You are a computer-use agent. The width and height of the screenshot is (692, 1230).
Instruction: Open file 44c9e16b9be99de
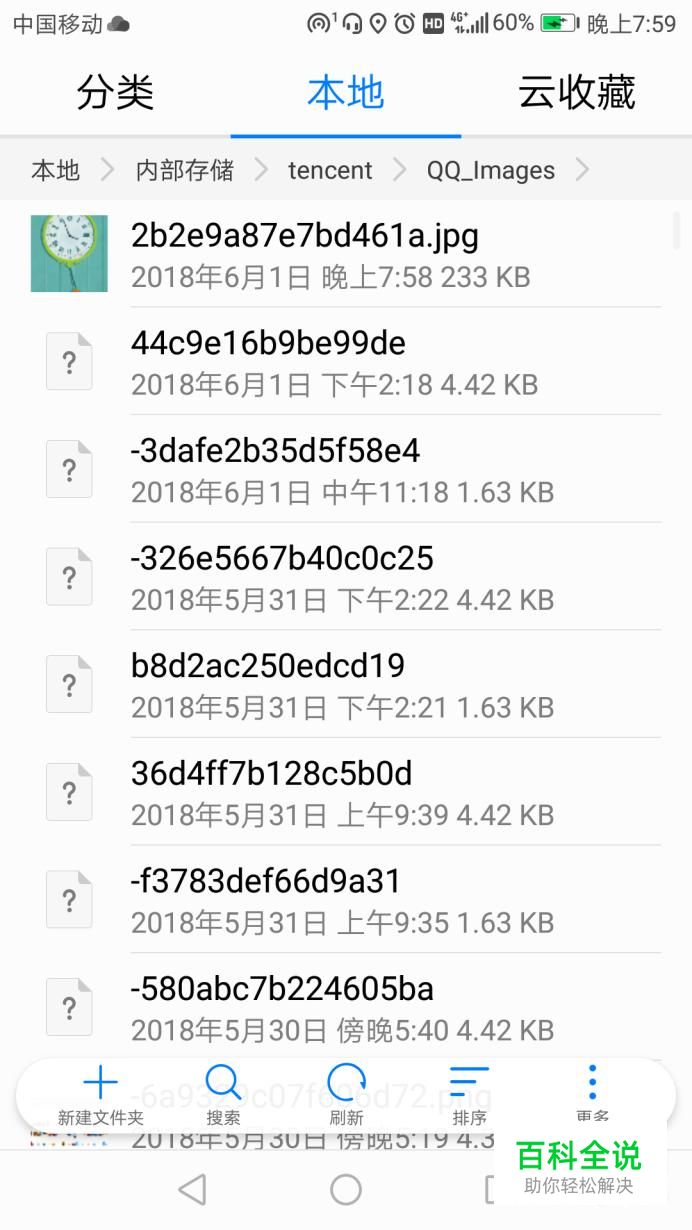pos(346,361)
